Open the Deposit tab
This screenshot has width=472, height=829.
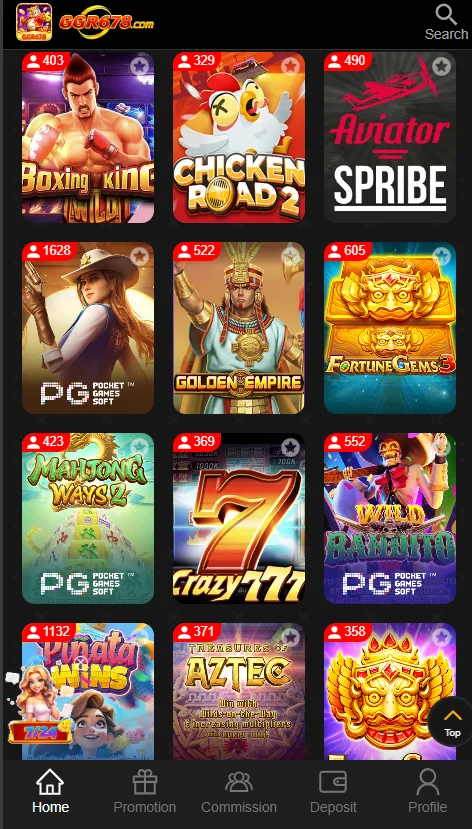pyautogui.click(x=333, y=791)
